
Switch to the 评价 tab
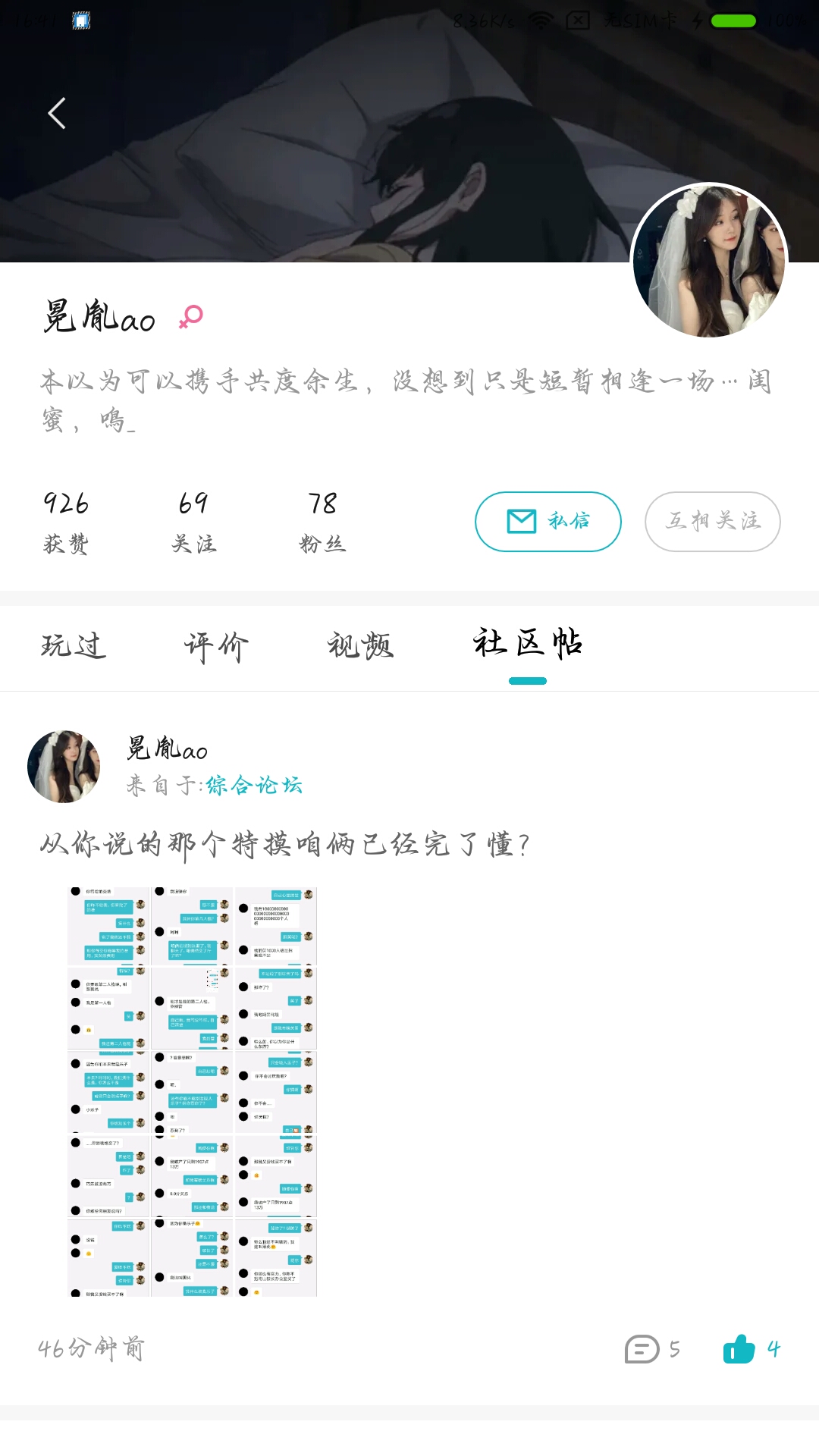click(x=216, y=646)
